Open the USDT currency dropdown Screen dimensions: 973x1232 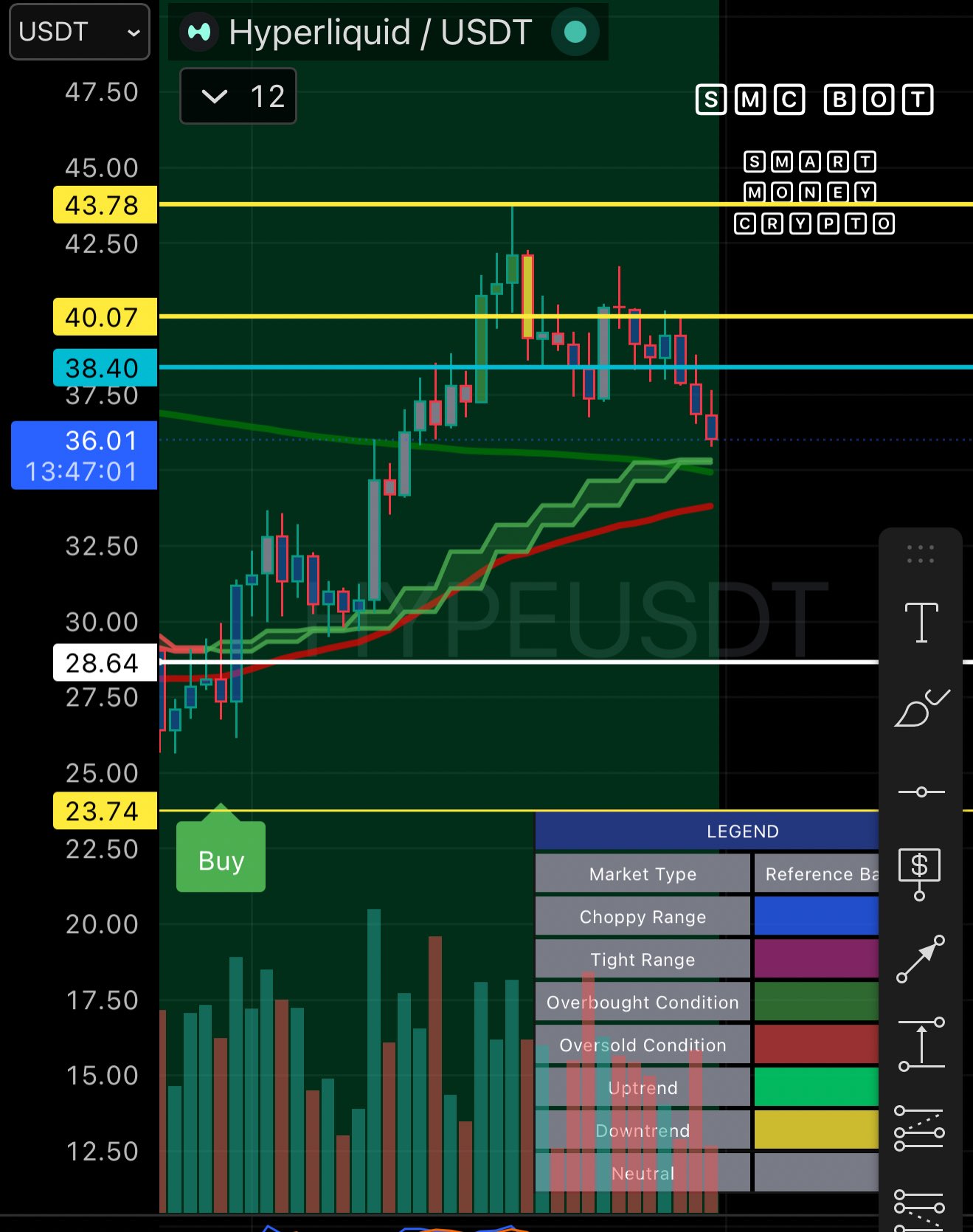[79, 32]
